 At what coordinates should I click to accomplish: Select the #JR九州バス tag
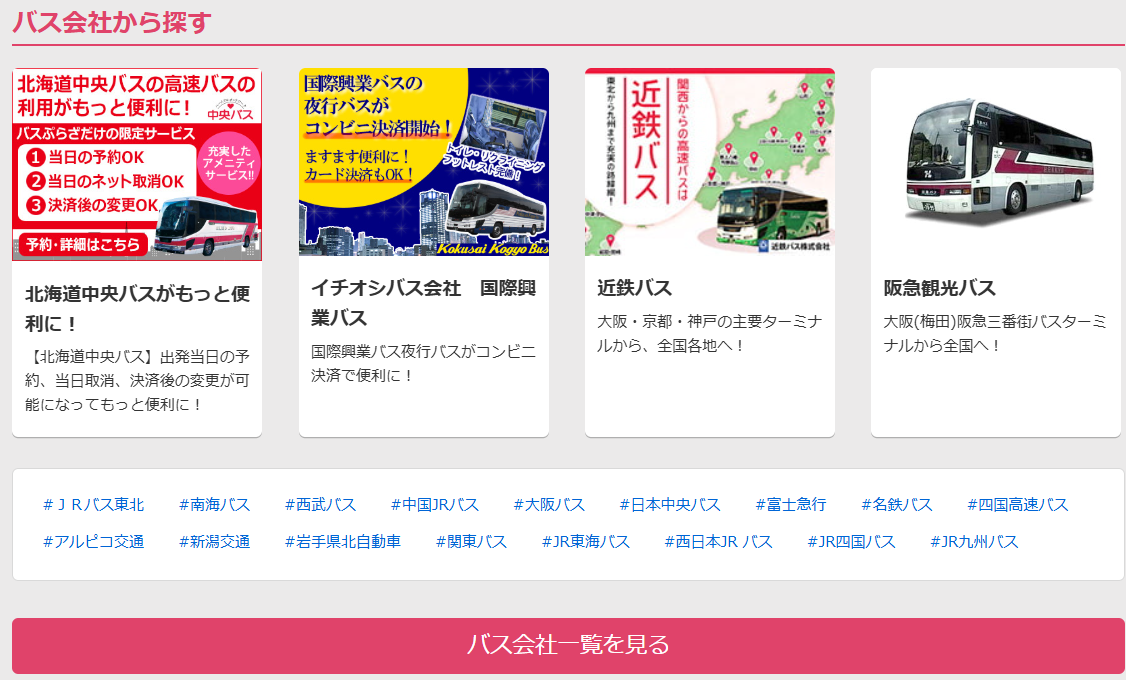[974, 541]
